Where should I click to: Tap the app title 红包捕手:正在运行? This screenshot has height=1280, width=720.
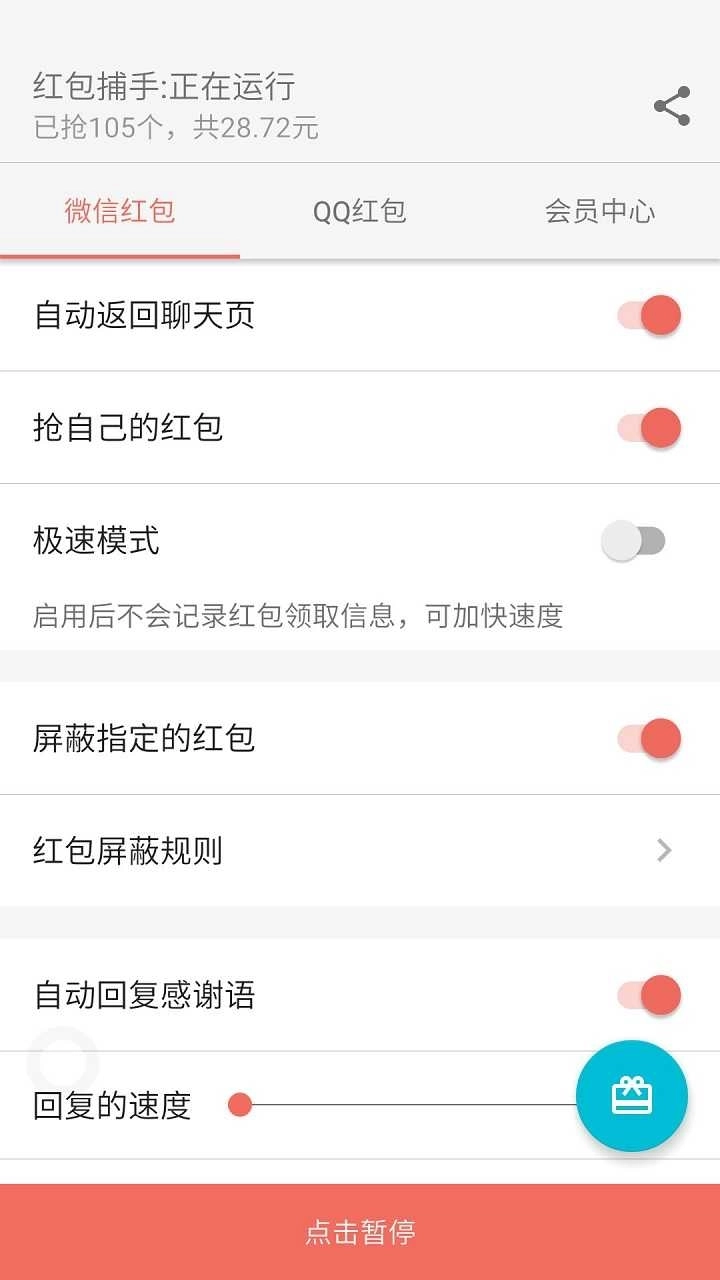163,88
